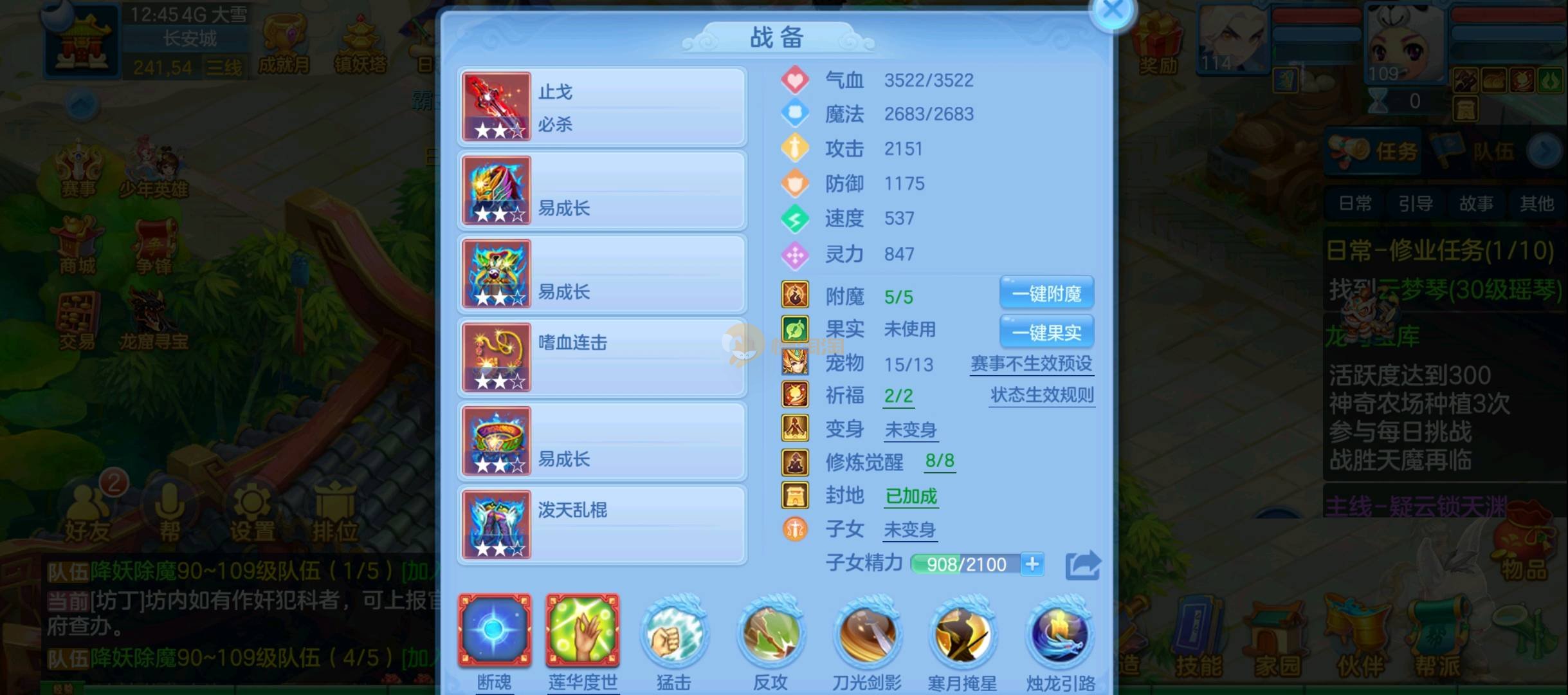Share the battle preparation panel
This screenshot has width=1568, height=695.
coord(1082,566)
